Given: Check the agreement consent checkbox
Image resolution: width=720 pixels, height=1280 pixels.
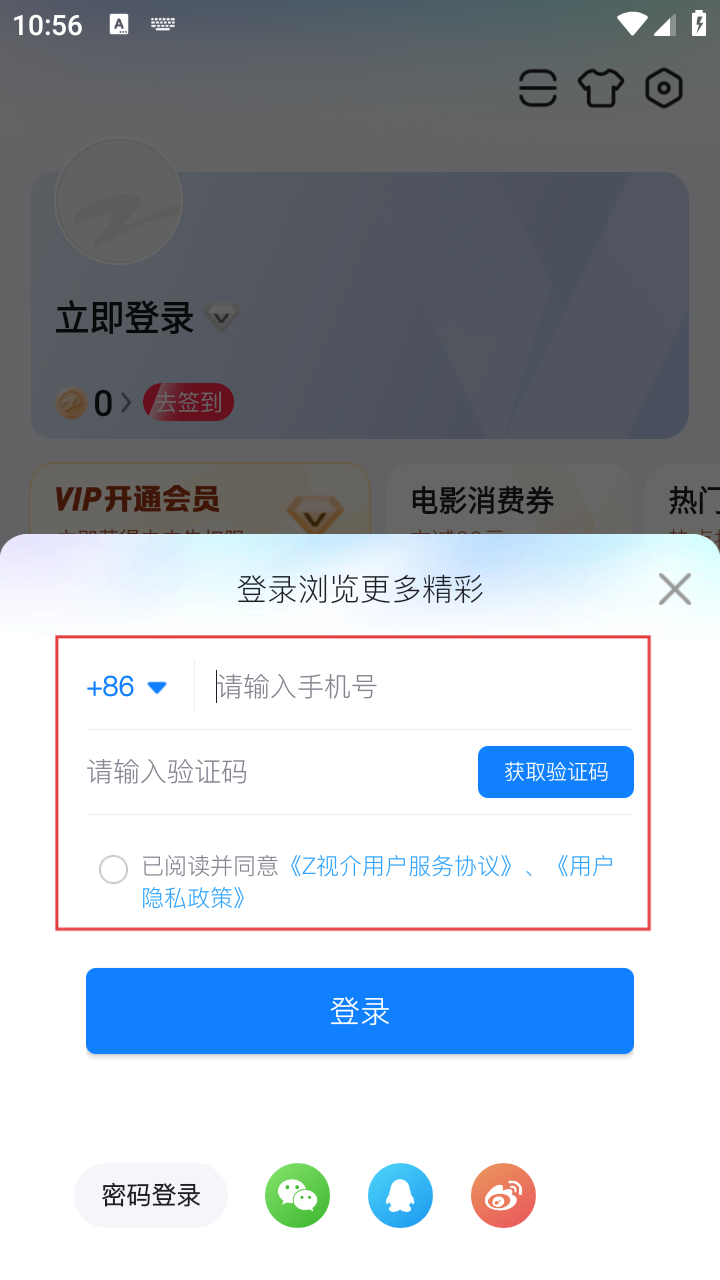Looking at the screenshot, I should point(114,869).
